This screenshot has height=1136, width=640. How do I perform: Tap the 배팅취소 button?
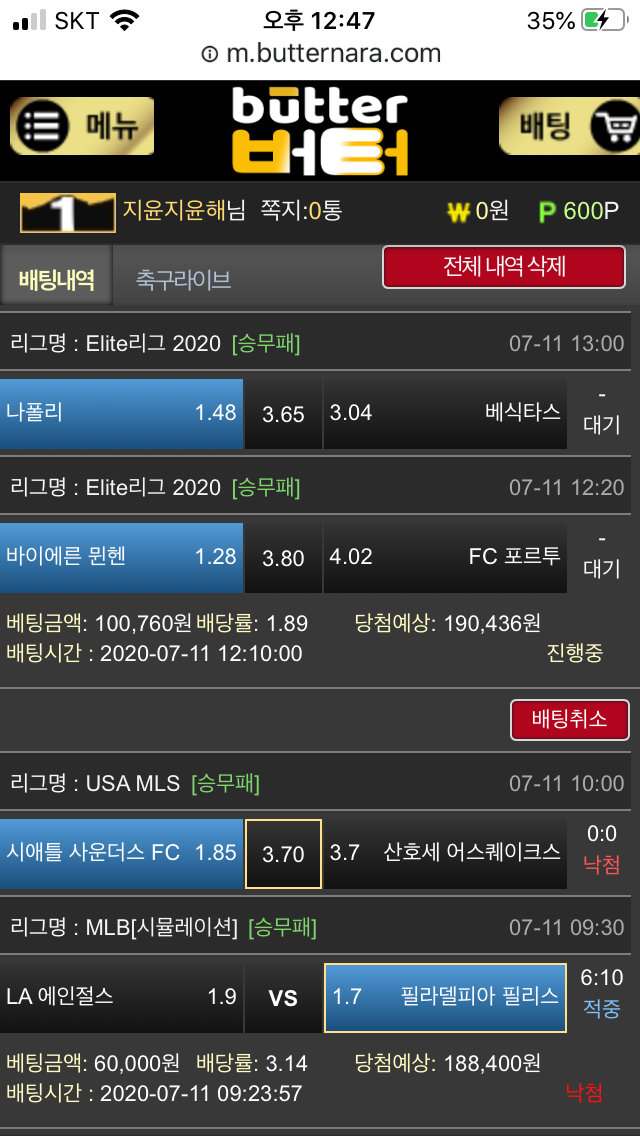[x=569, y=719]
